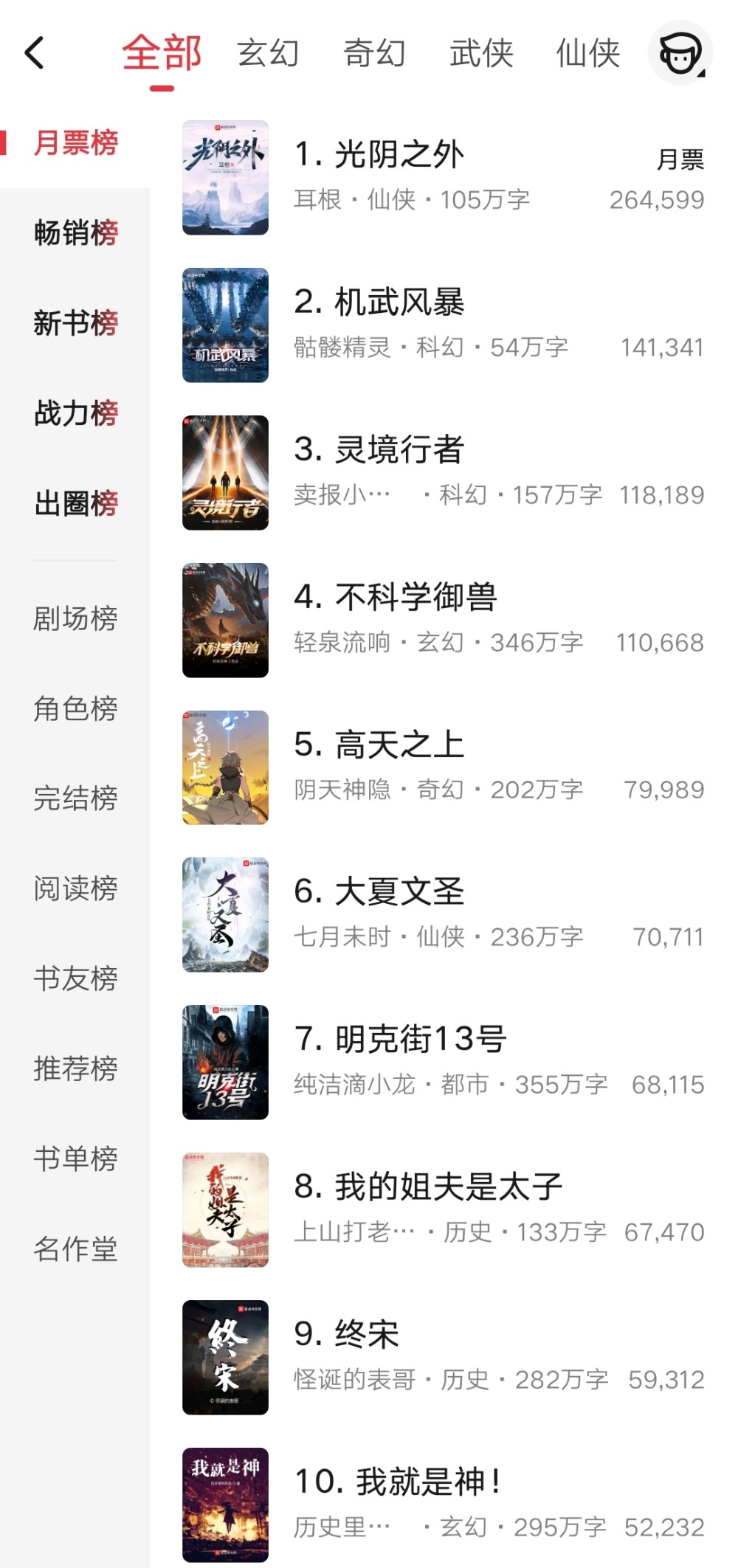
Task: Open the 畅销榜 ranking list
Action: click(x=75, y=232)
